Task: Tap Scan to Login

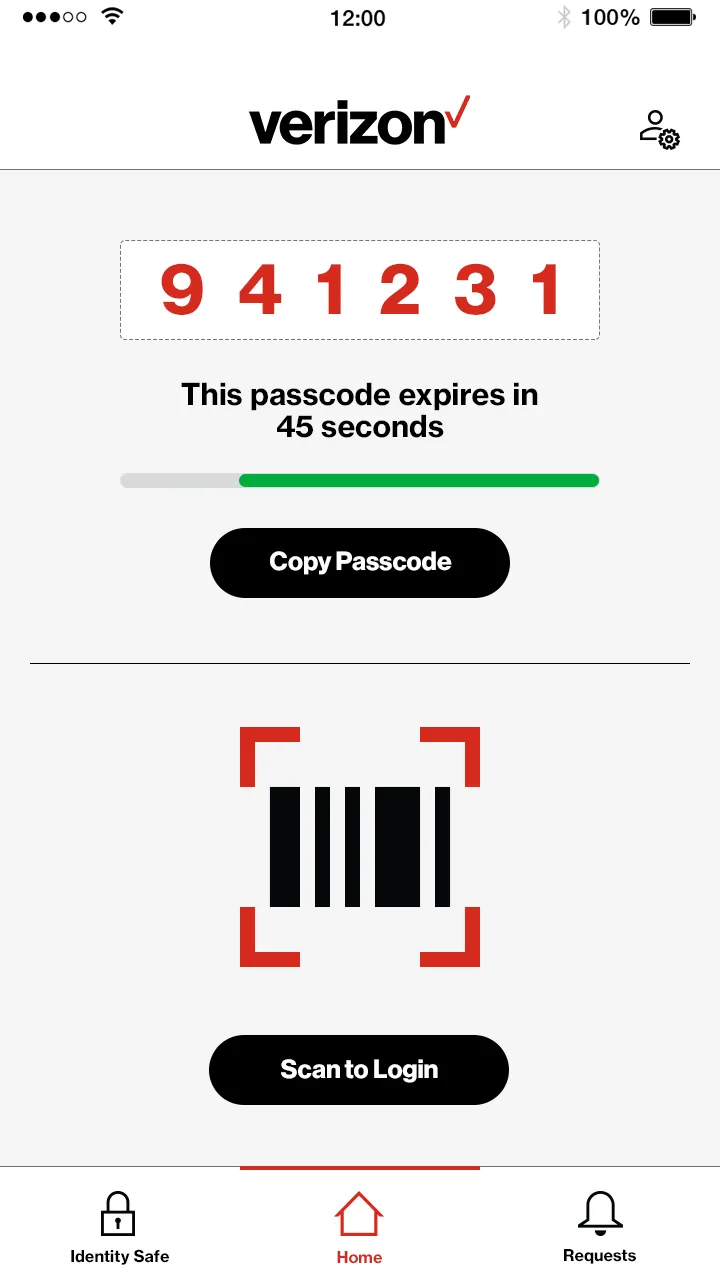Action: [x=359, y=1069]
